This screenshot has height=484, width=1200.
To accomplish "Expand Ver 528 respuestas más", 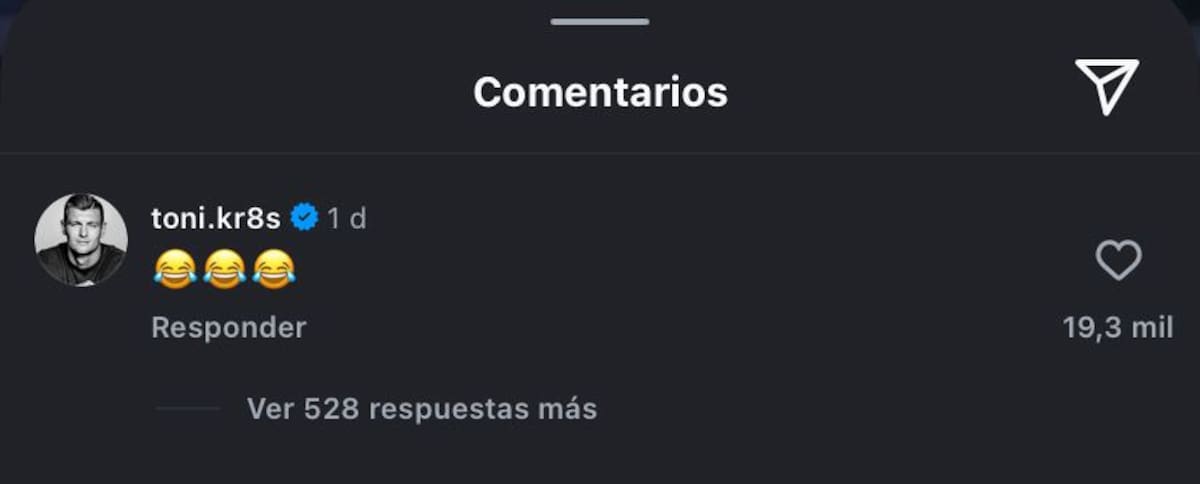I will tap(421, 408).
